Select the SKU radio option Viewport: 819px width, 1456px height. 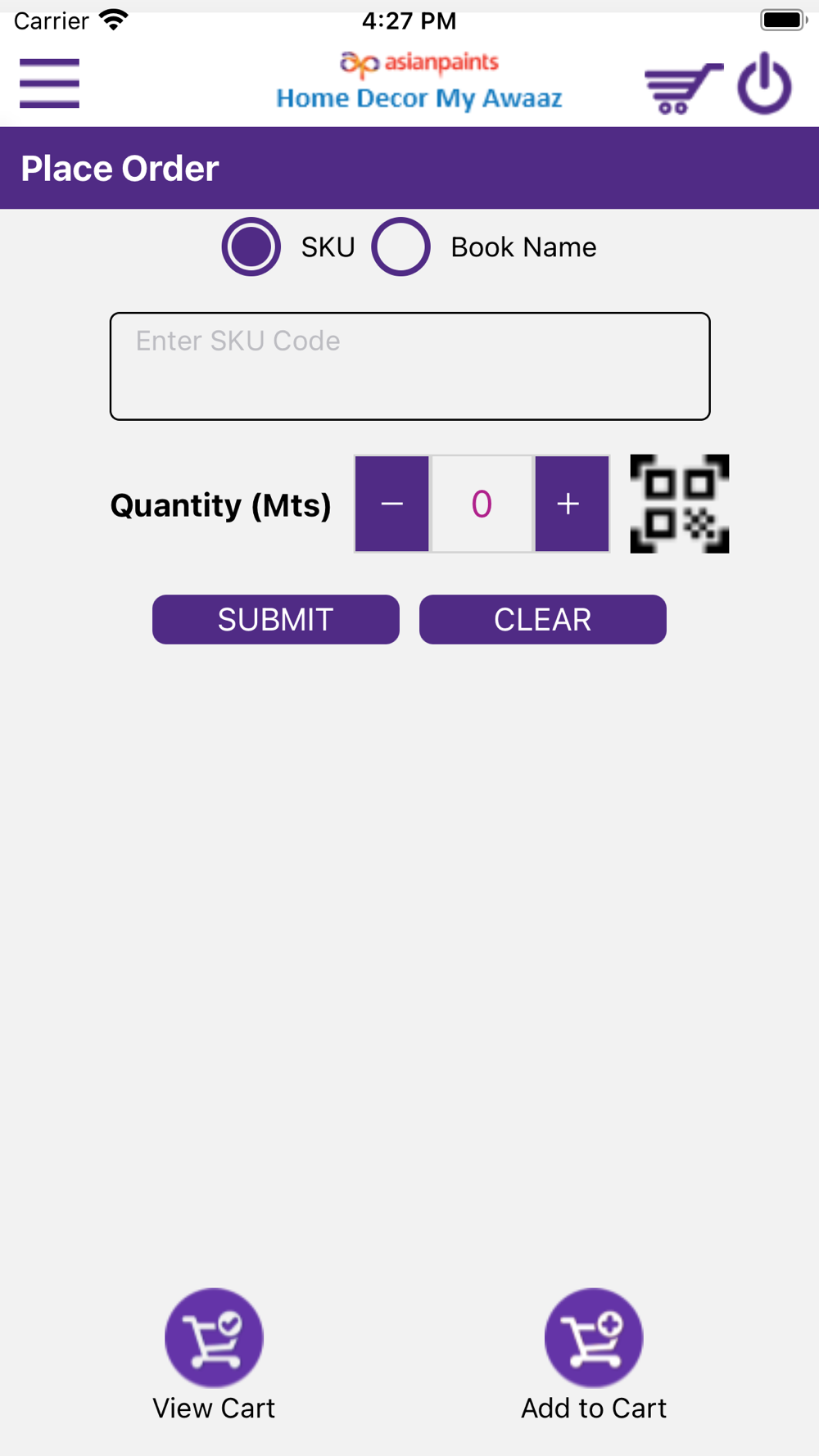click(251, 246)
